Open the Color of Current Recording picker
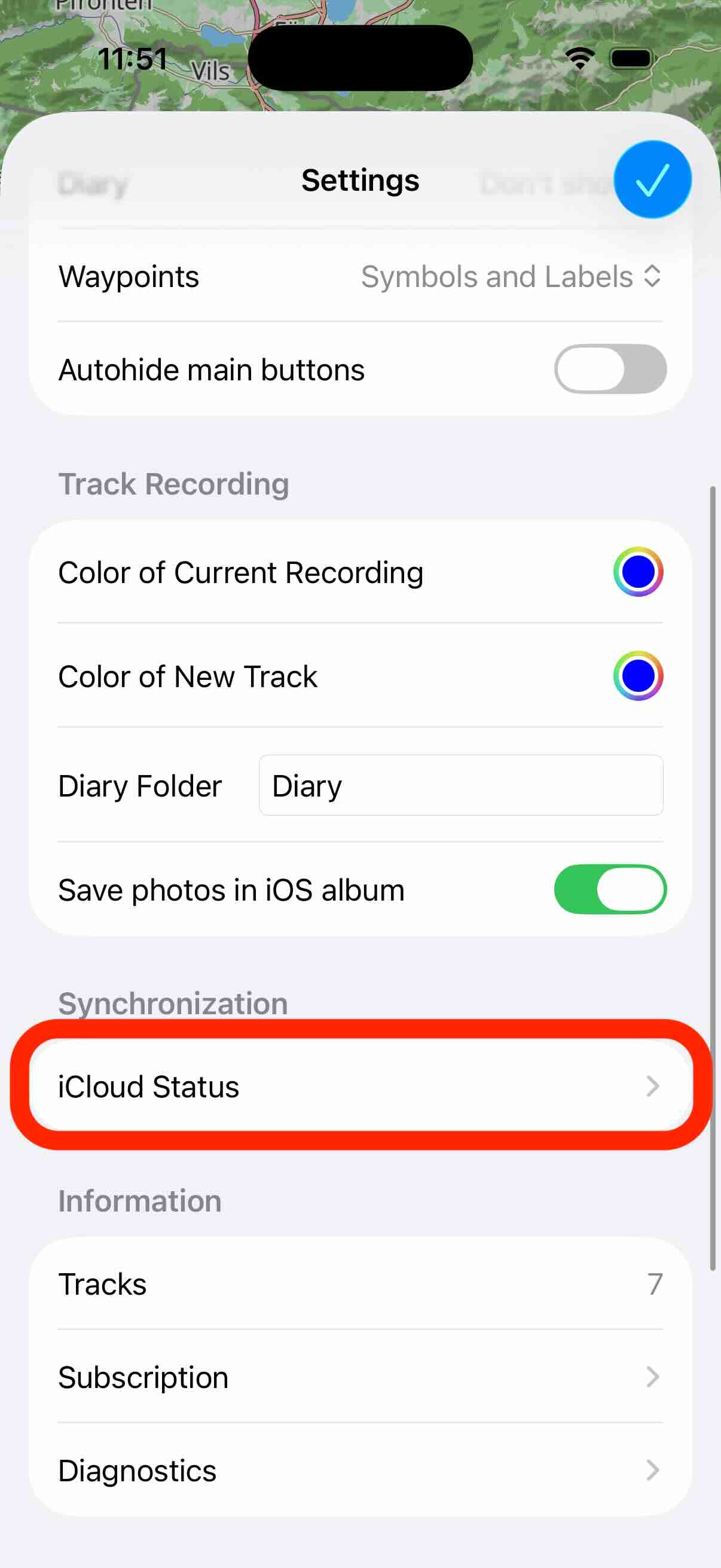Viewport: 721px width, 1568px height. (638, 571)
